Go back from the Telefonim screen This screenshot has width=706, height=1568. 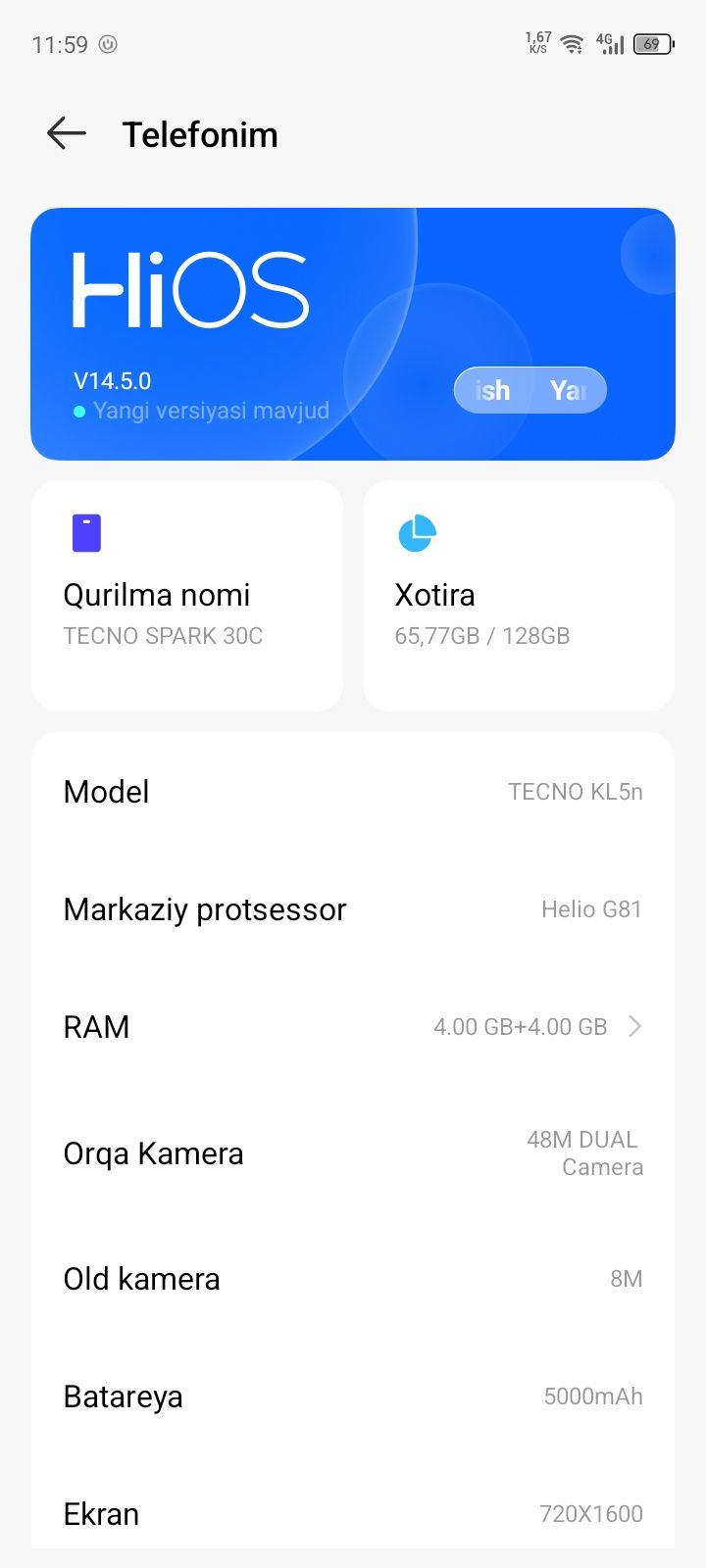tap(67, 133)
